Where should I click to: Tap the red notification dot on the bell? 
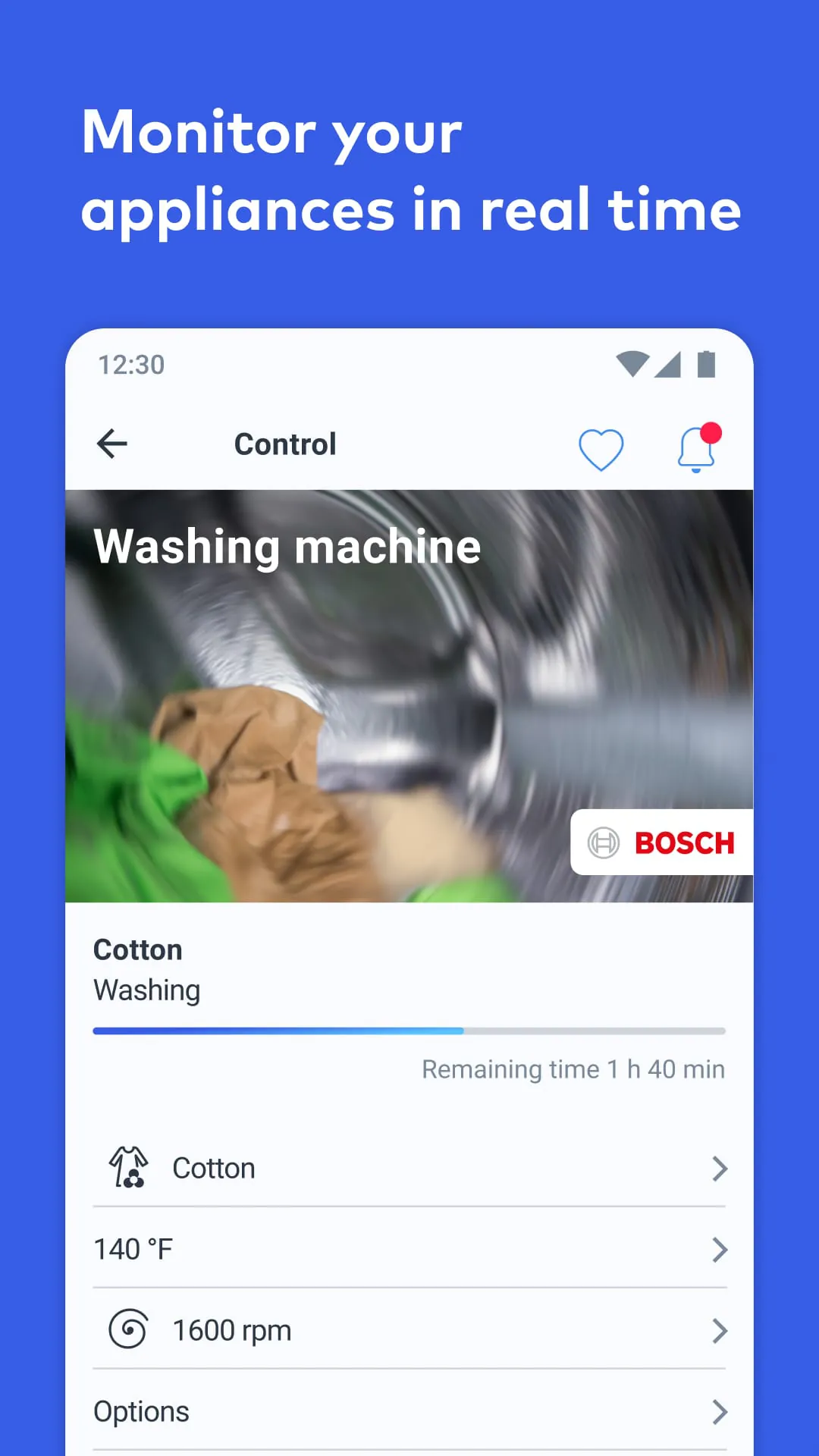click(x=711, y=432)
